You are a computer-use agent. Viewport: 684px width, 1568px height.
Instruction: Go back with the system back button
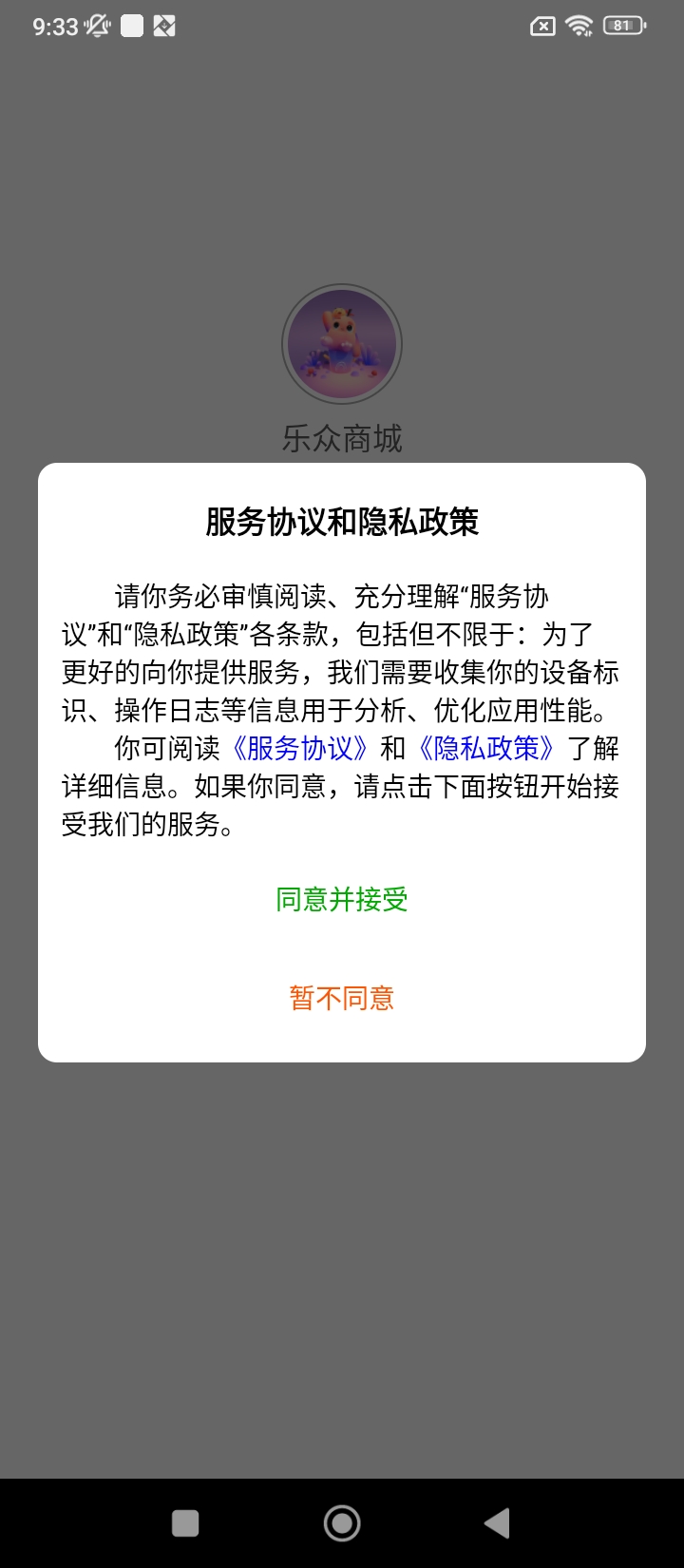pos(497,1523)
